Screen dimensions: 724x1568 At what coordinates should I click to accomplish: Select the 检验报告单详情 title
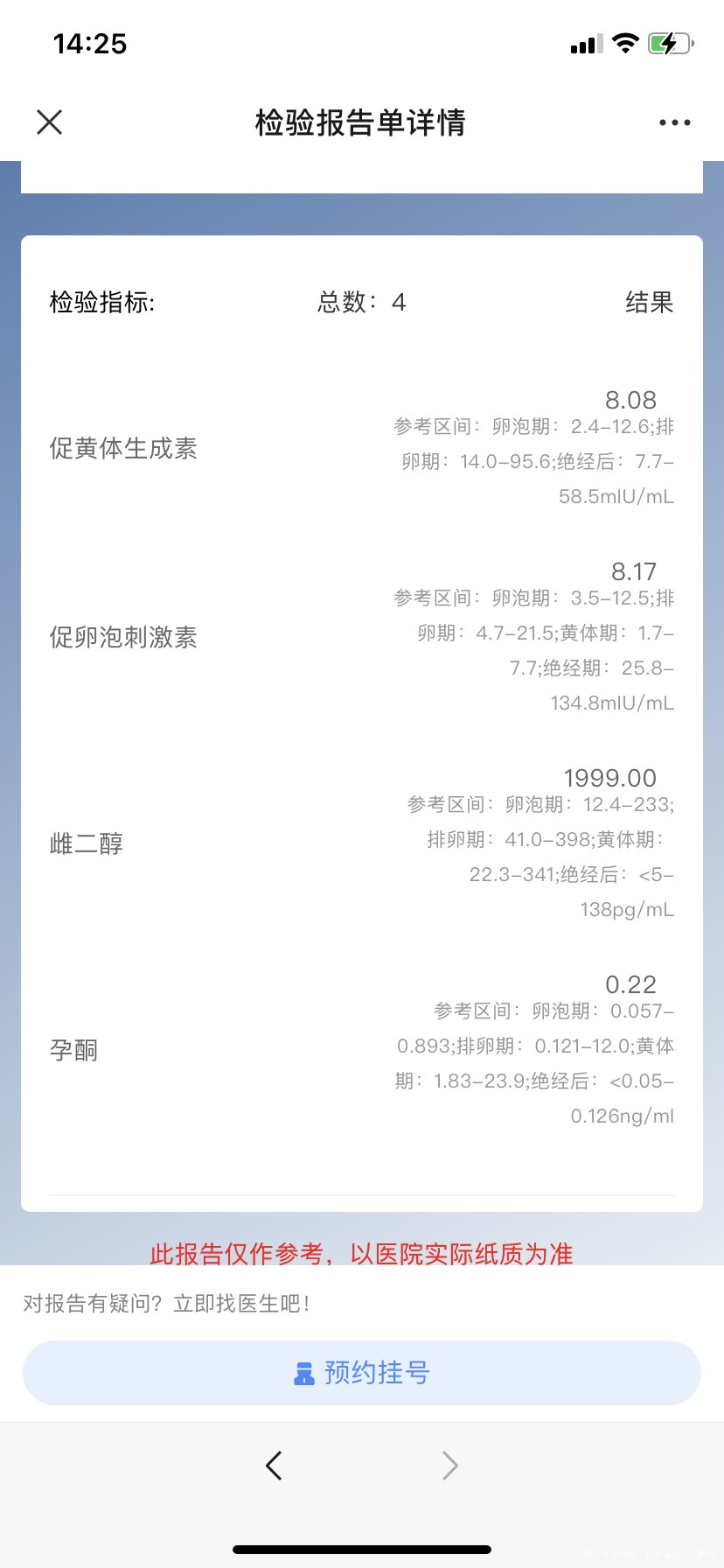(361, 123)
